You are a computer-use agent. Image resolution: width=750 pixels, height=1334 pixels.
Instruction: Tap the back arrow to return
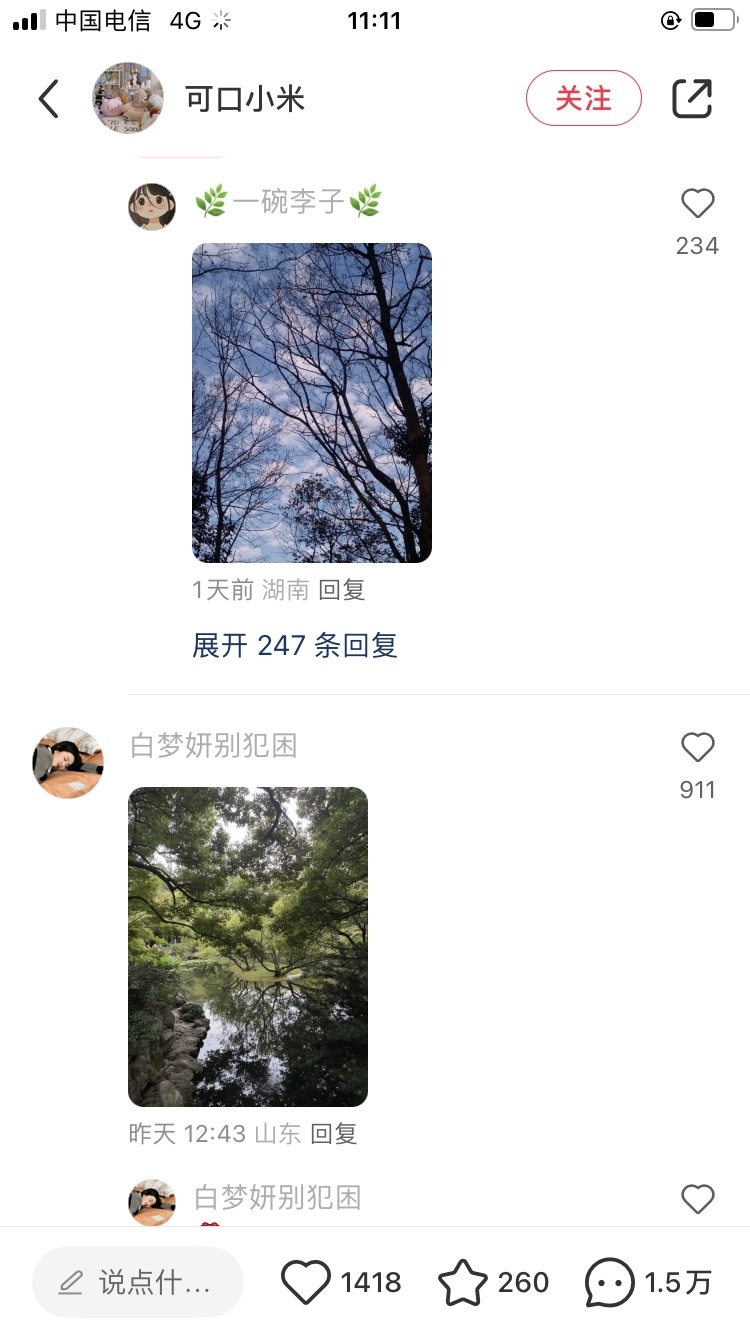[x=48, y=99]
